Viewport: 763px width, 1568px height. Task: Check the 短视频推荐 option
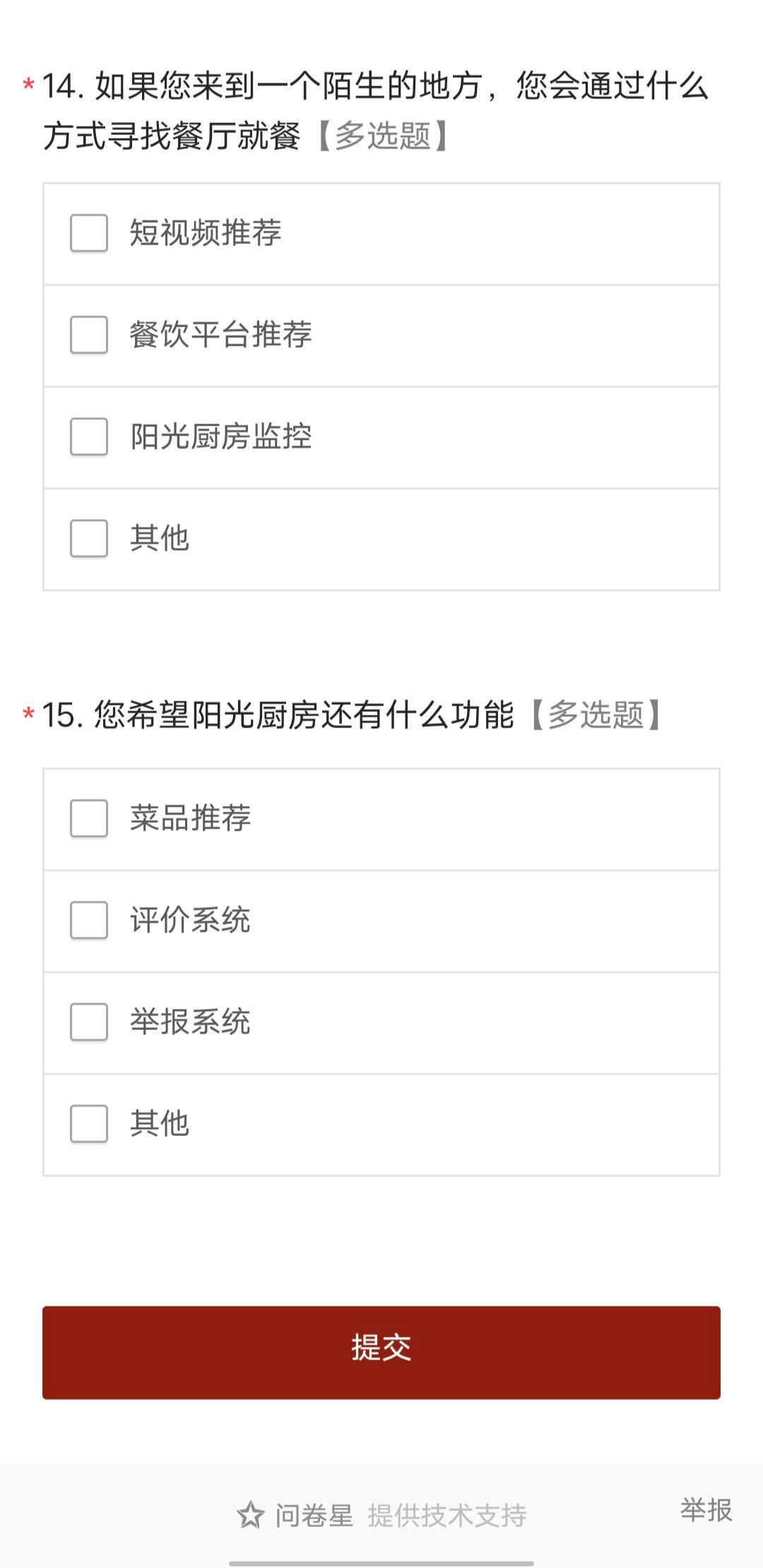click(89, 233)
